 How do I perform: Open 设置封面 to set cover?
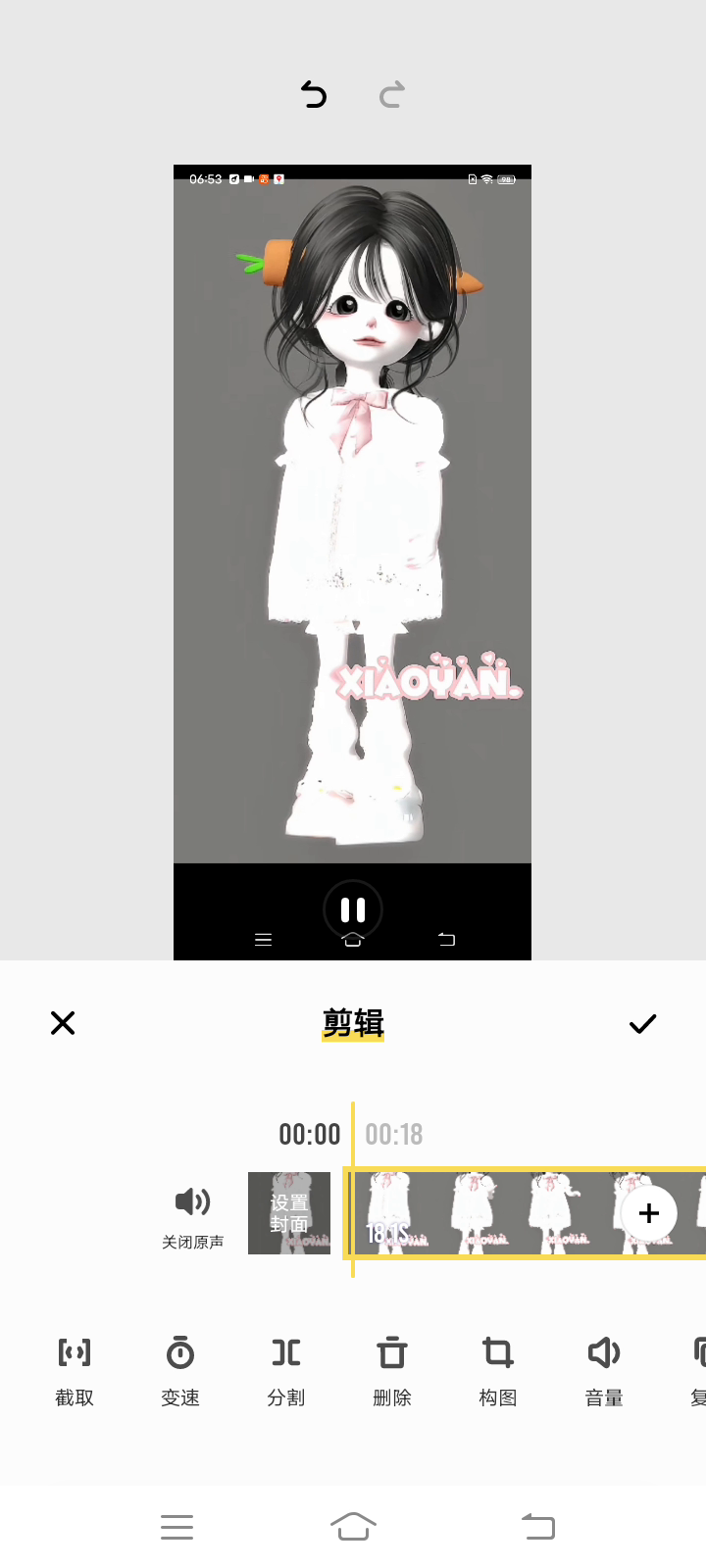click(x=289, y=1213)
